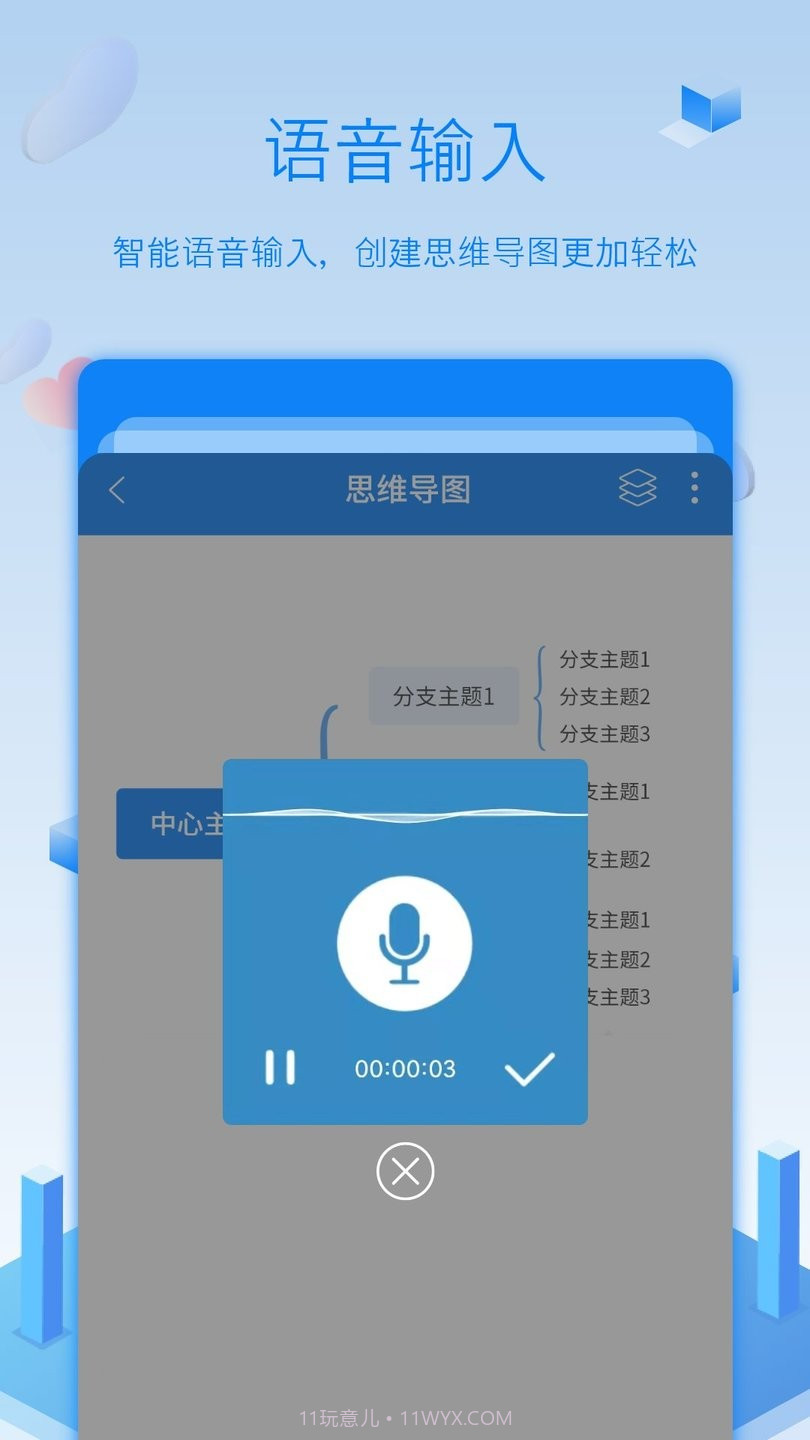Tap the back arrow icon
The height and width of the screenshot is (1440, 810).
116,490
